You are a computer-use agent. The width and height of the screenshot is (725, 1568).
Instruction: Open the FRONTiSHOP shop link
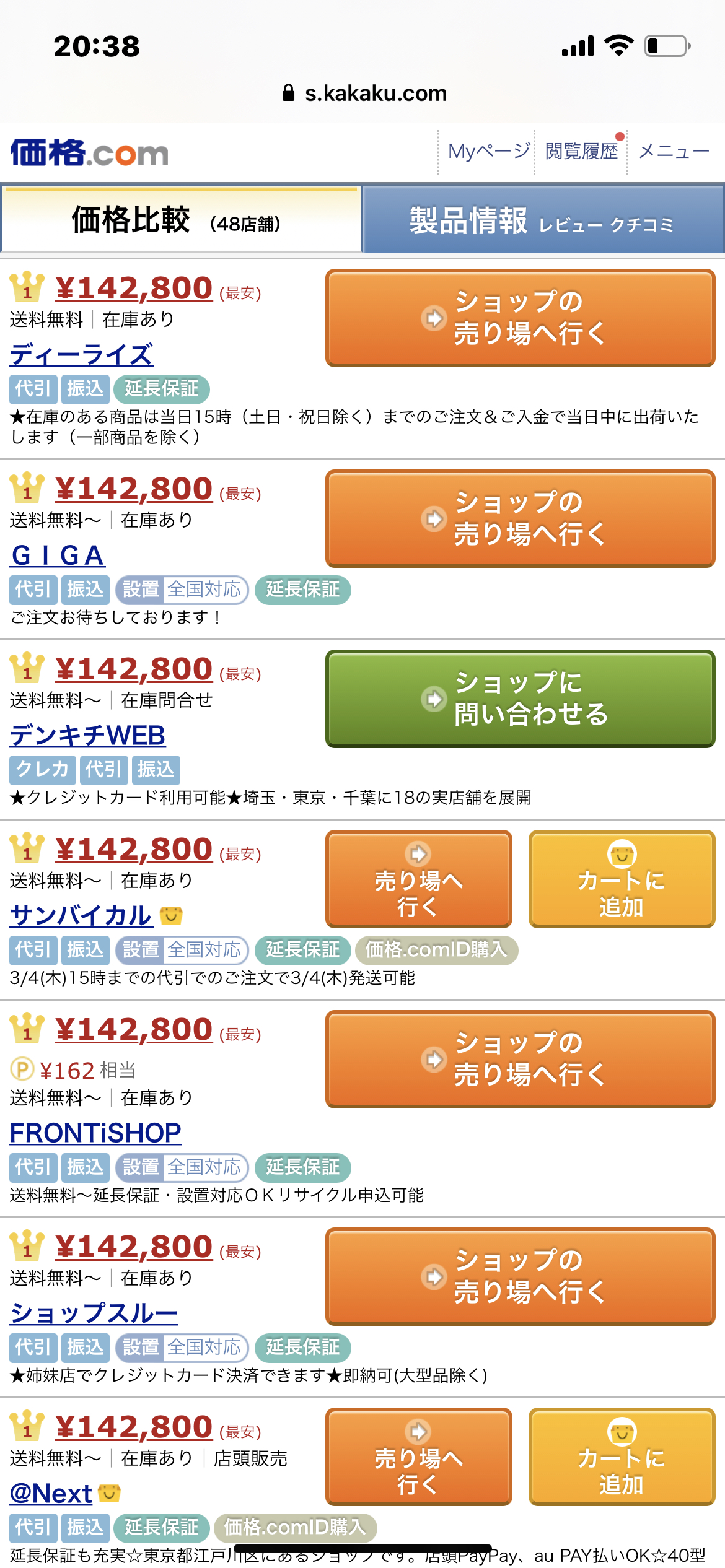click(95, 1133)
